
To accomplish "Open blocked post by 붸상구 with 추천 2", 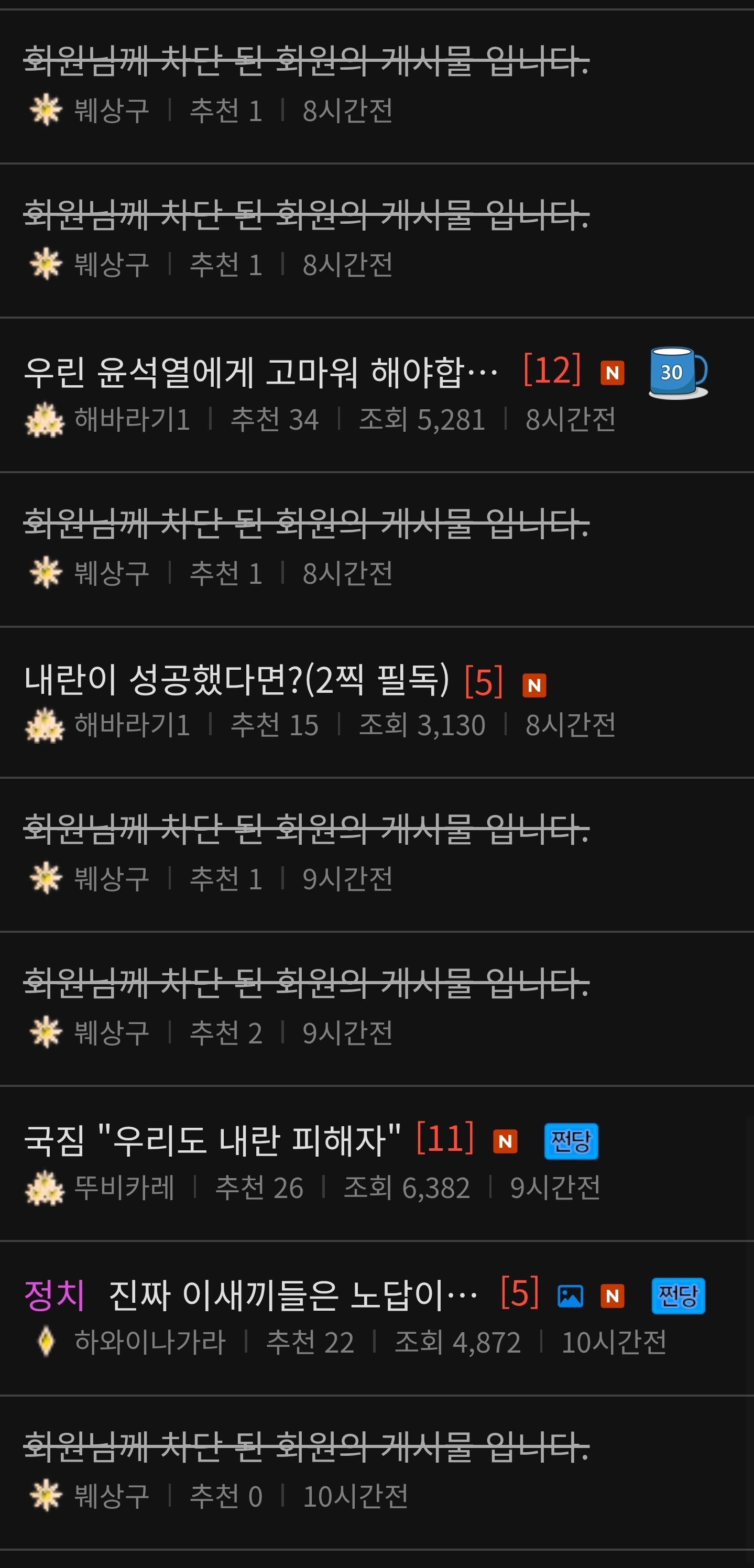I will (305, 983).
